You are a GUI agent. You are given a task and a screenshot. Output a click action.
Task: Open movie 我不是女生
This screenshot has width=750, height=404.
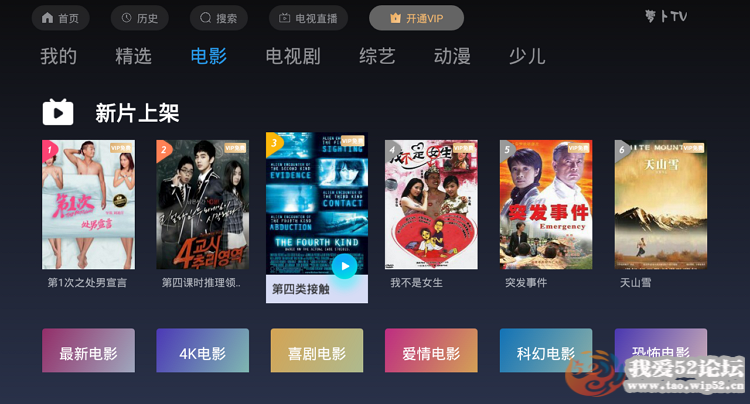pos(431,204)
